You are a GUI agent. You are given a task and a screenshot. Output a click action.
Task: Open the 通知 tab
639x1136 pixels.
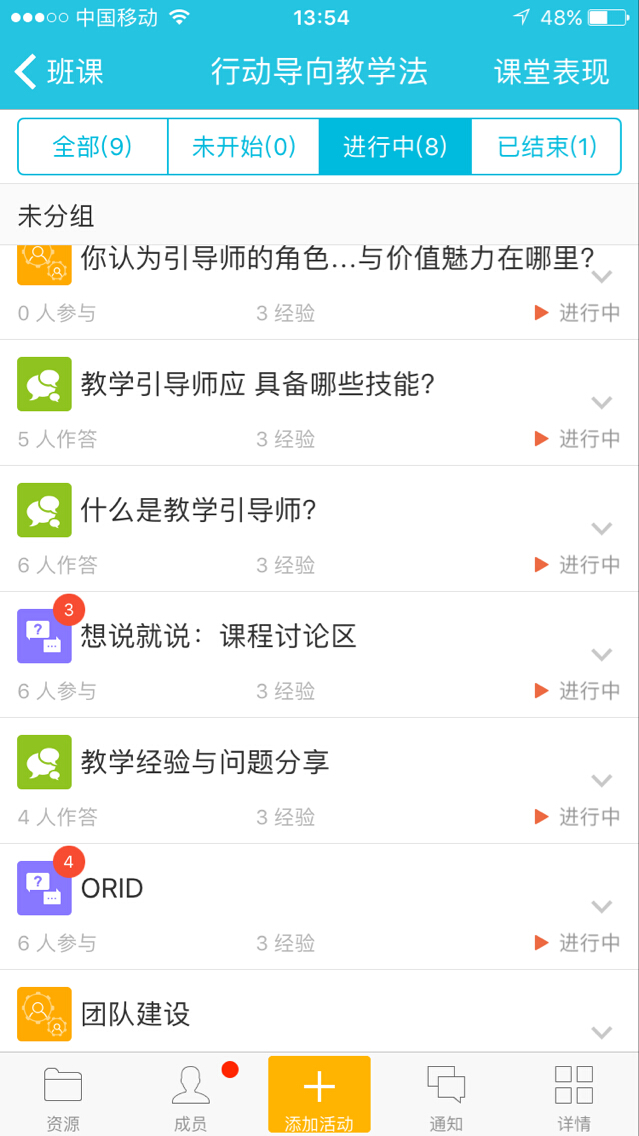(446, 1095)
